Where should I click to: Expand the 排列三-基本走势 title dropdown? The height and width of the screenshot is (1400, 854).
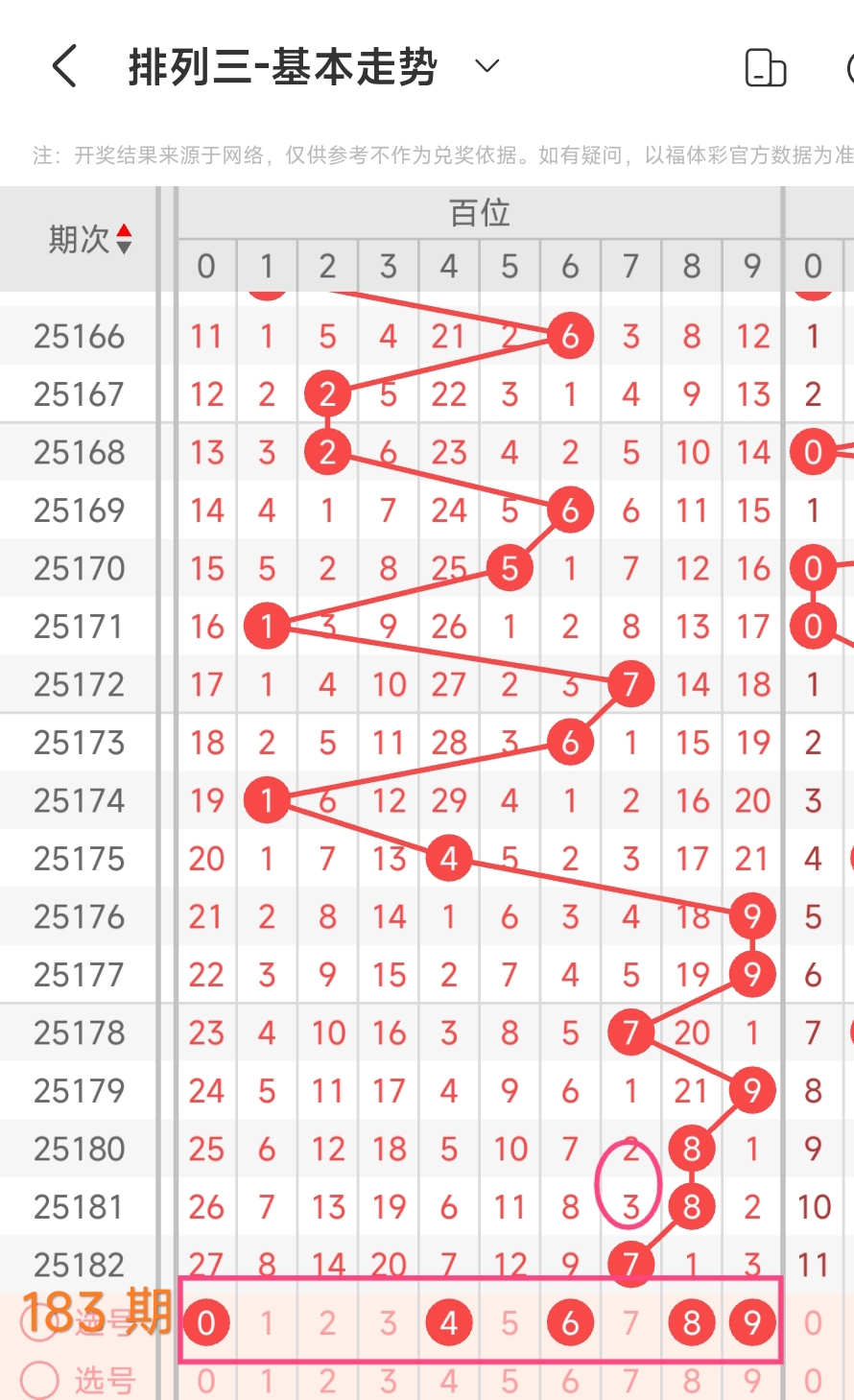pos(487,66)
